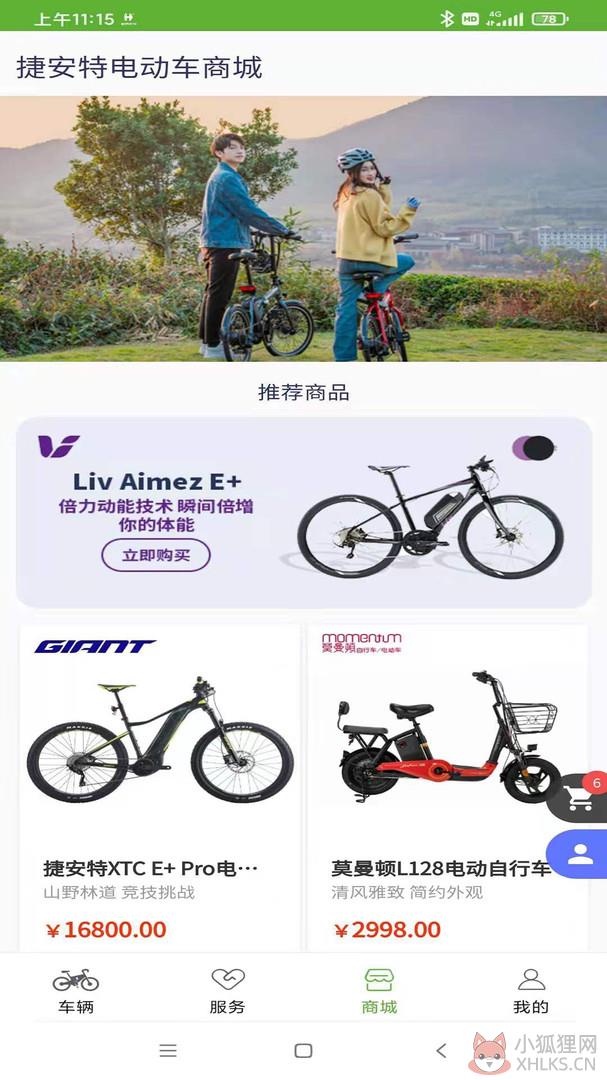Open the top couple-with-bikes banner
The image size is (607, 1080).
(x=303, y=229)
